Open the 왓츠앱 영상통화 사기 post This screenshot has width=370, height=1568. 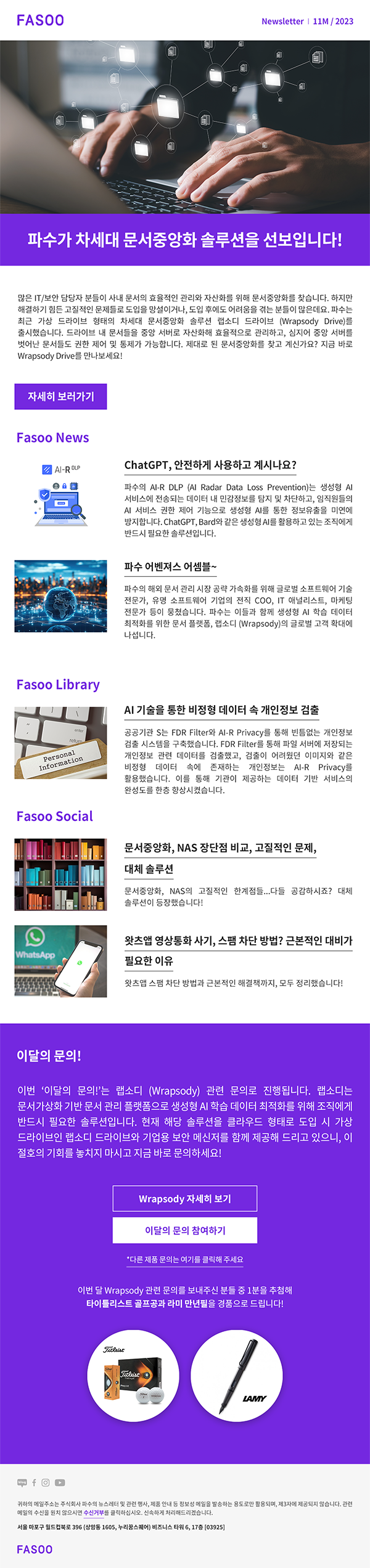238,940
